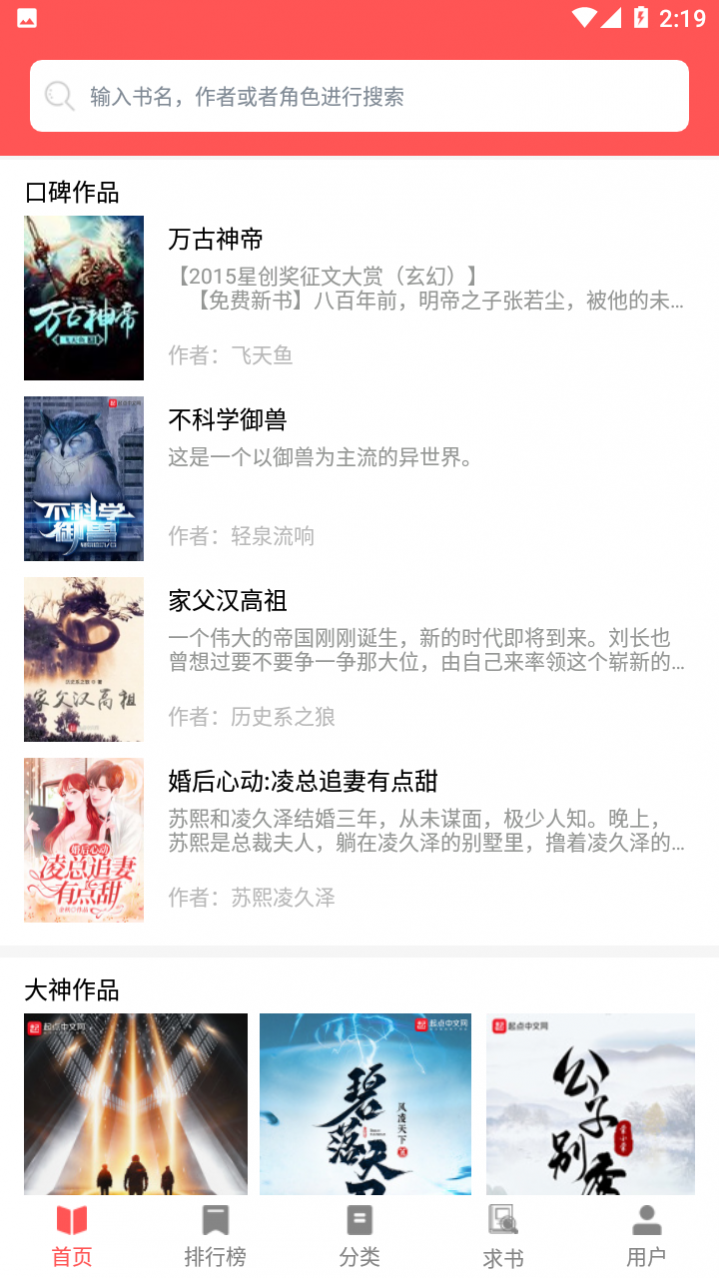Open the three-silhouettes cover in 大神作品
Image resolution: width=719 pixels, height=1278 pixels.
(x=136, y=1103)
